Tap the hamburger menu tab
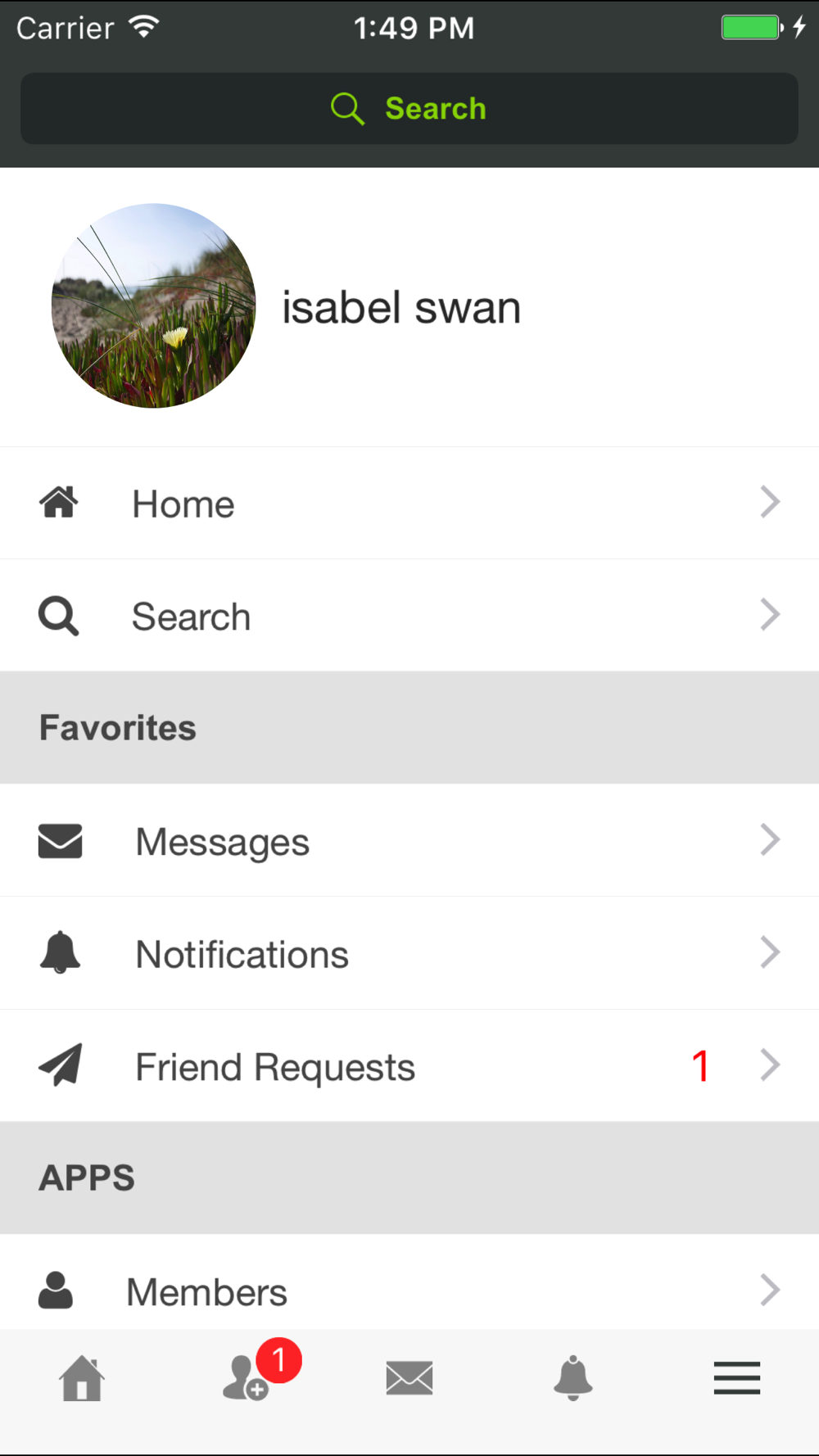The height and width of the screenshot is (1456, 819). tap(737, 1378)
